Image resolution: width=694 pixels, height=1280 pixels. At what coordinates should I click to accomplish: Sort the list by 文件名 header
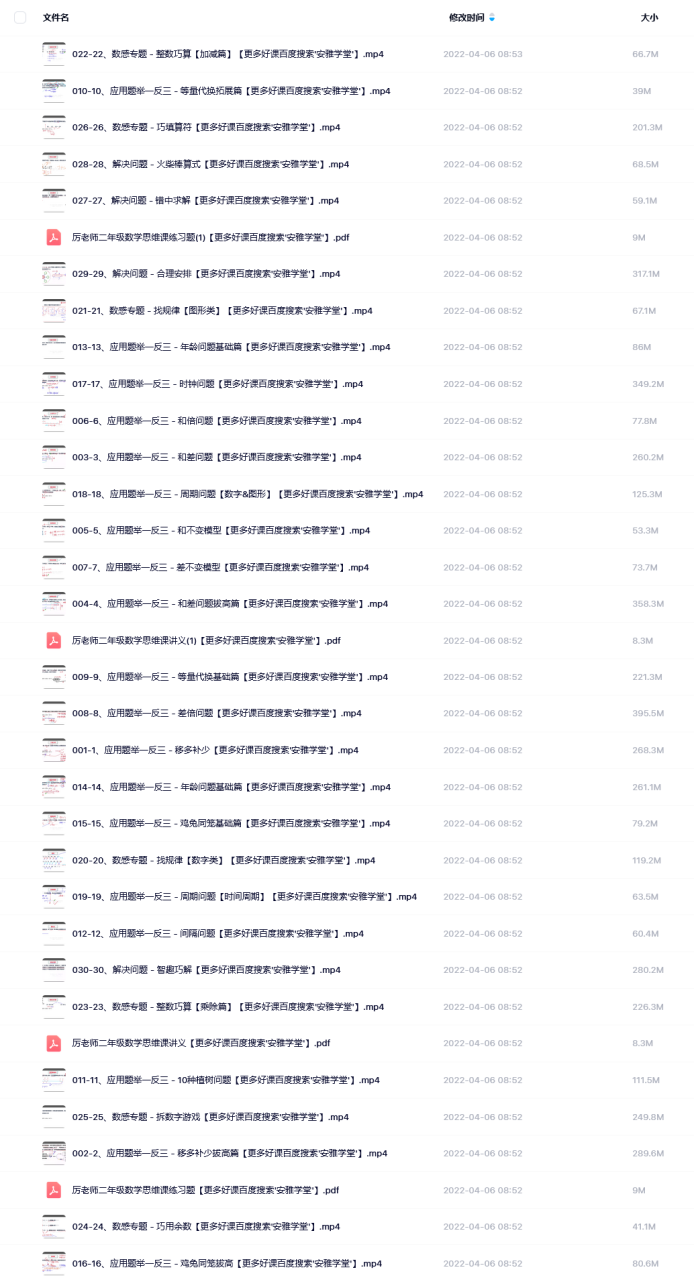click(56, 18)
